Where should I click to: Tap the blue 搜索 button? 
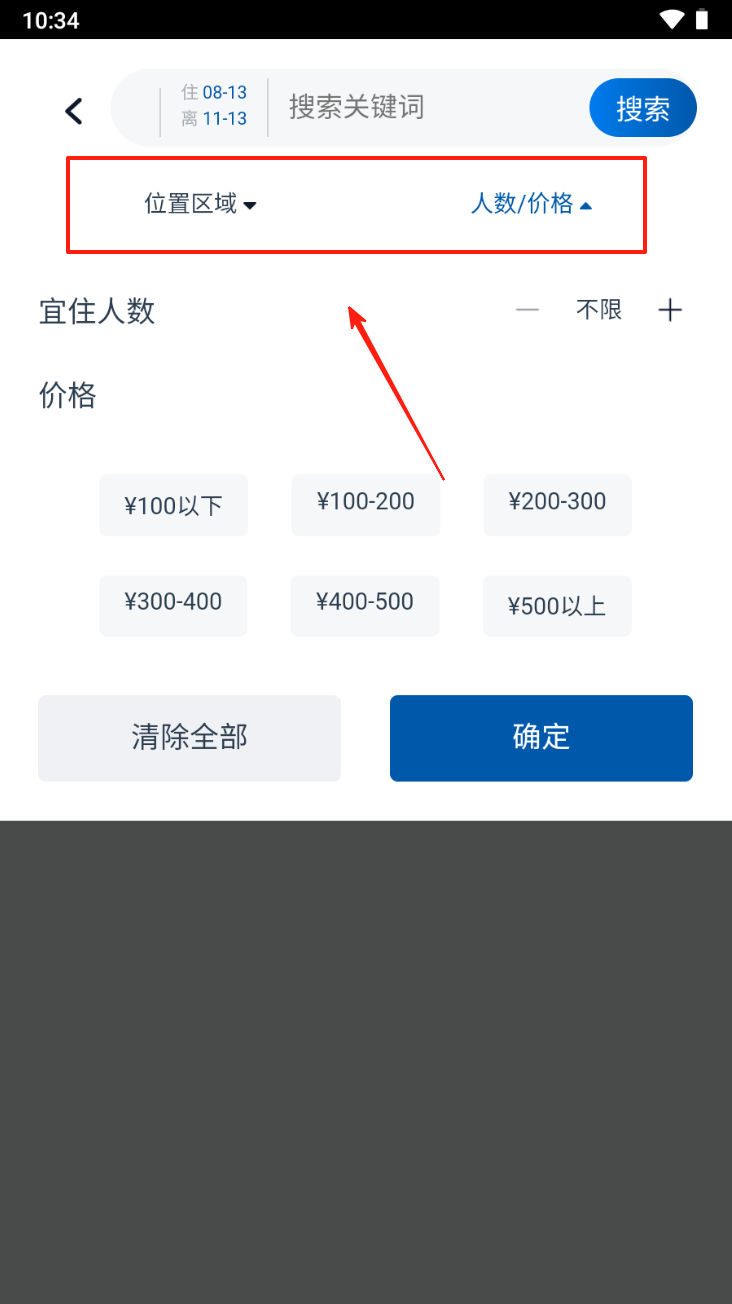pyautogui.click(x=642, y=108)
